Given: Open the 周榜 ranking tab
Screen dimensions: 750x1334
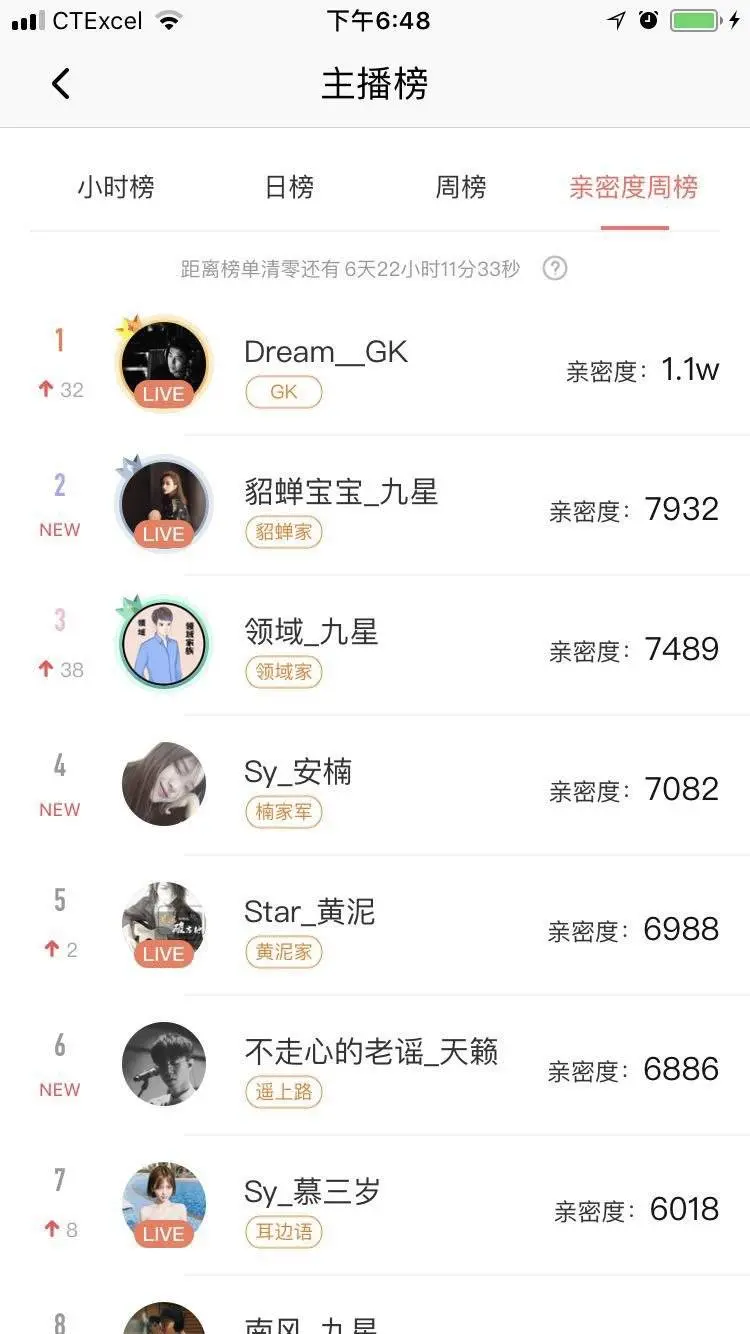Looking at the screenshot, I should pos(461,187).
